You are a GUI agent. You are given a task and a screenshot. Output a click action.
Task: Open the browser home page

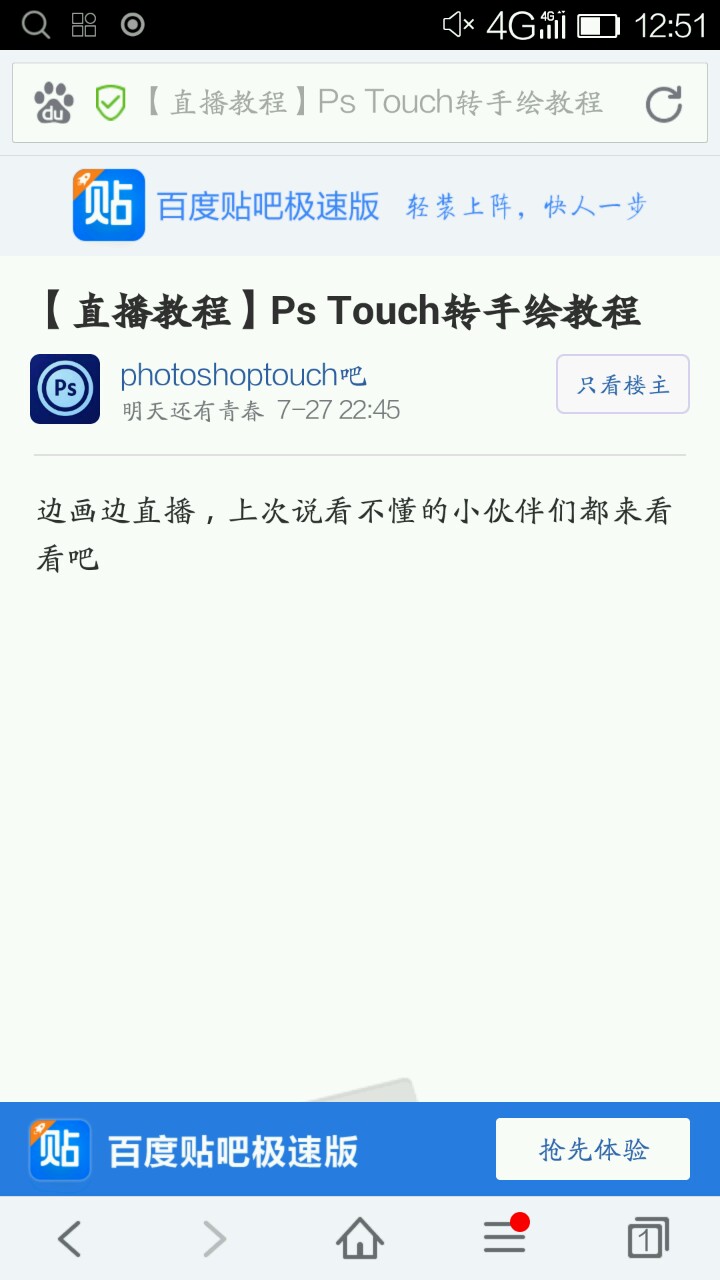tap(360, 1240)
